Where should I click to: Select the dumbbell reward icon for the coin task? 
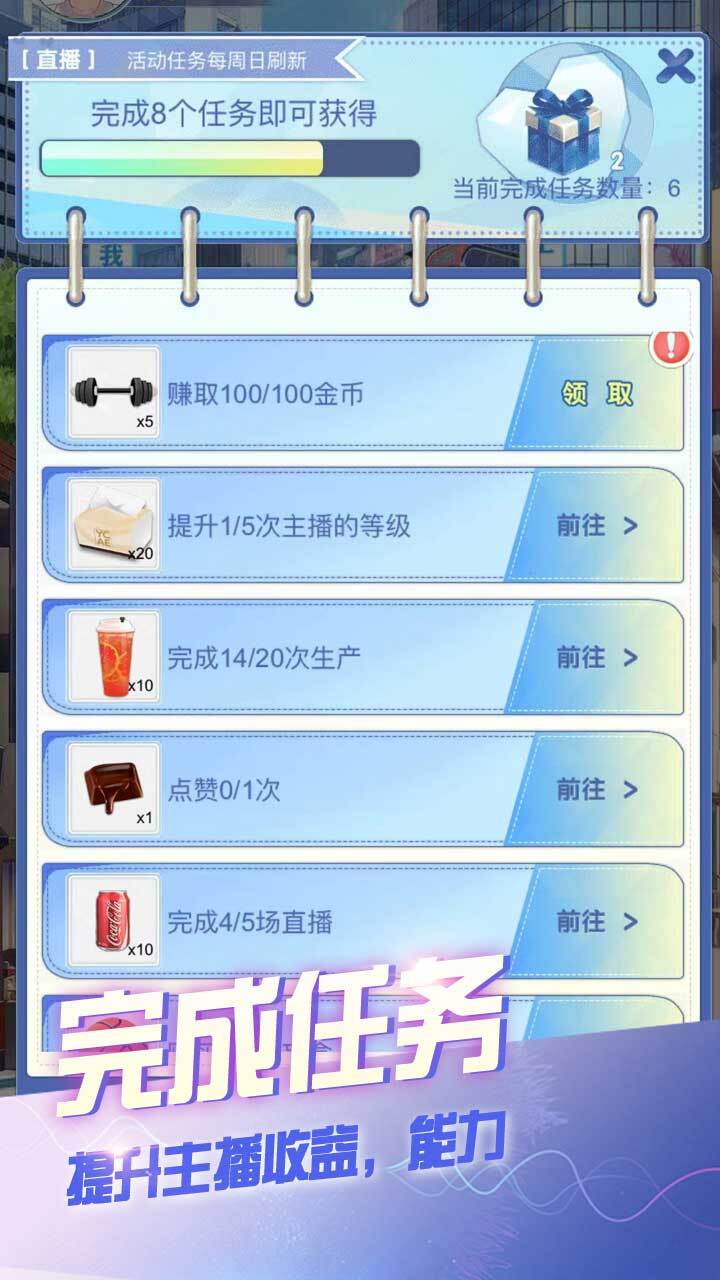pyautogui.click(x=113, y=391)
